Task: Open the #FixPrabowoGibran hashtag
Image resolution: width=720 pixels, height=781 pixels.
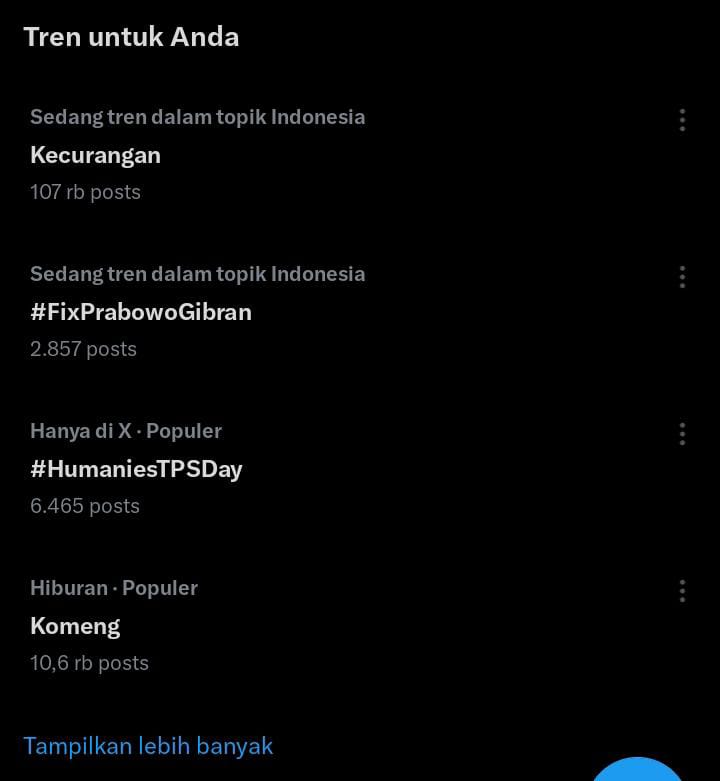Action: click(140, 311)
